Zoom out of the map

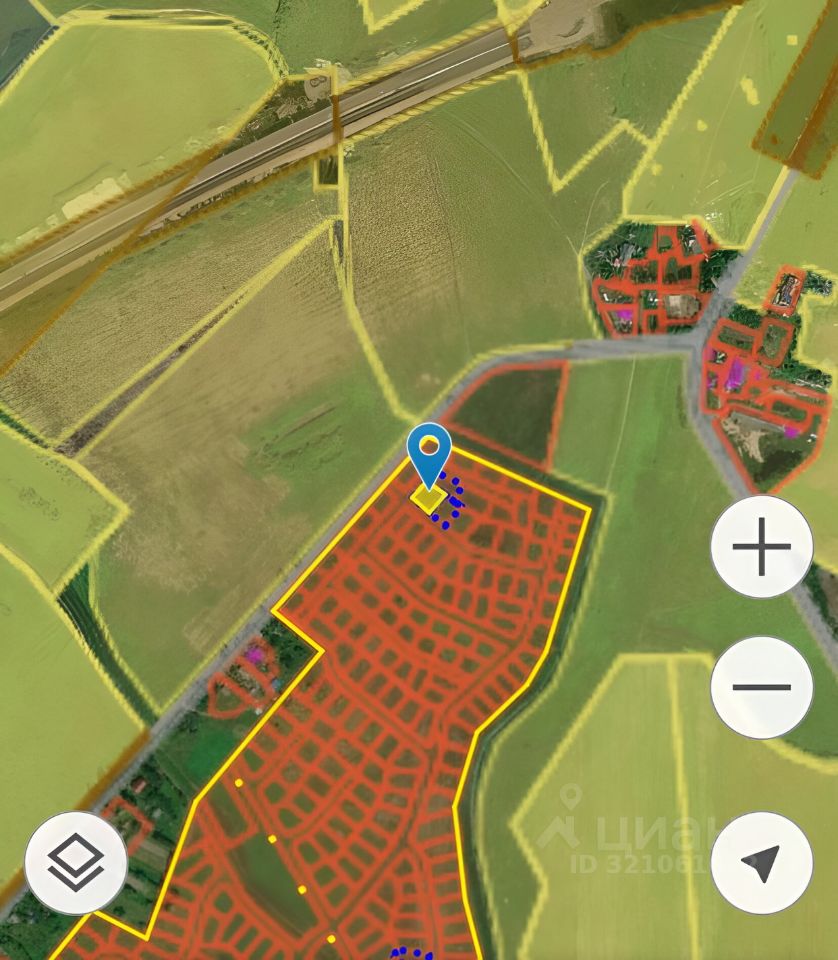pyautogui.click(x=761, y=688)
